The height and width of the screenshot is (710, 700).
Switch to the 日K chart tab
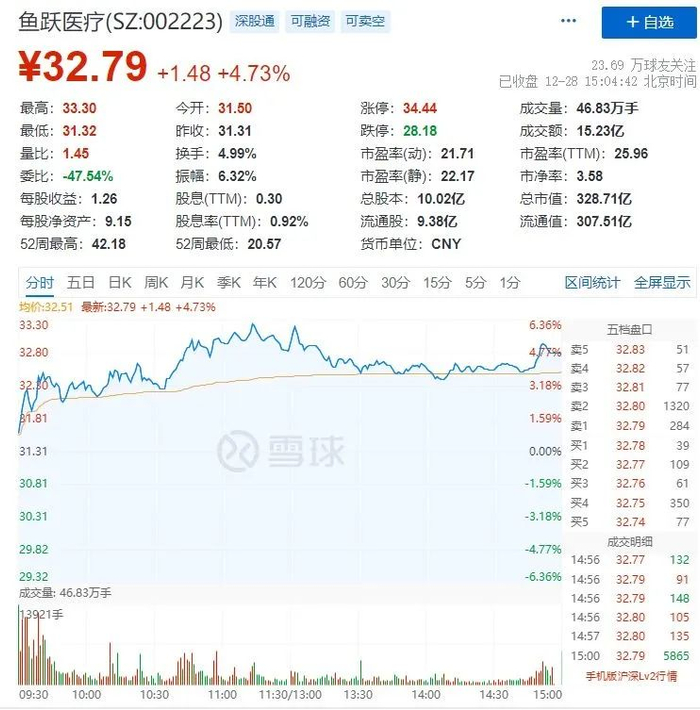point(120,283)
